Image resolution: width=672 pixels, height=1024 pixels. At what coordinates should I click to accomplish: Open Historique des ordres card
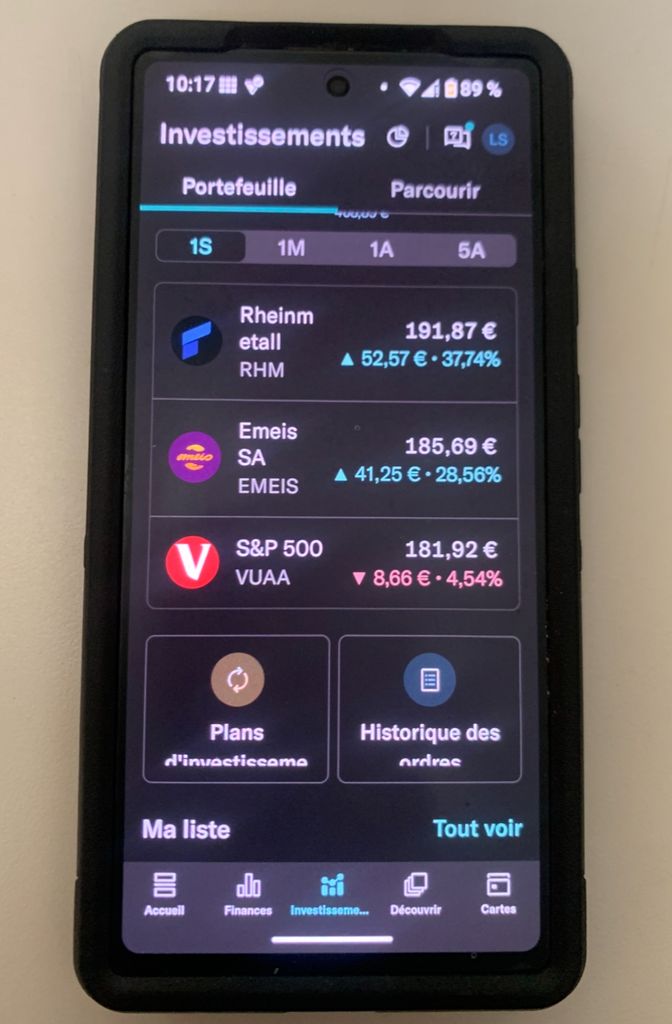[x=429, y=708]
